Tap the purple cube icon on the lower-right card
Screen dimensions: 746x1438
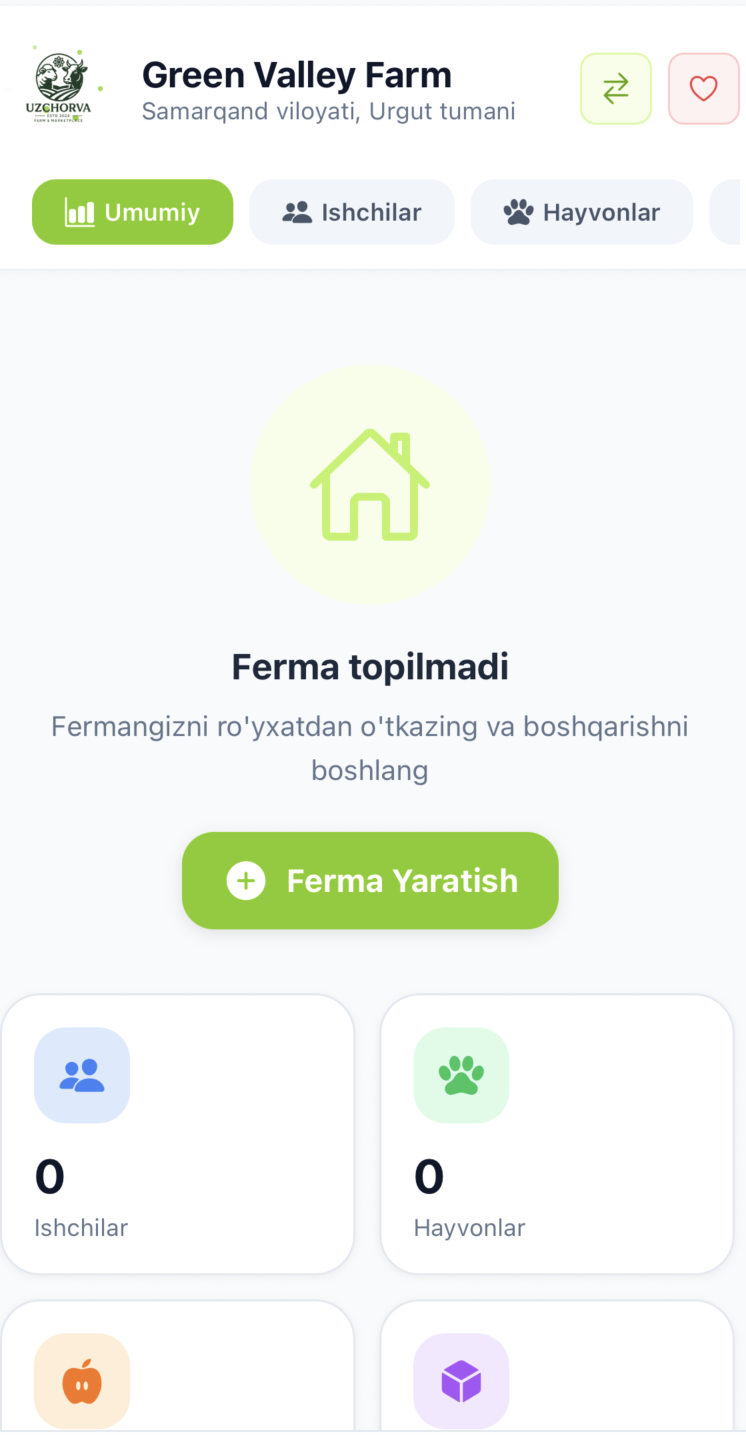[461, 1381]
